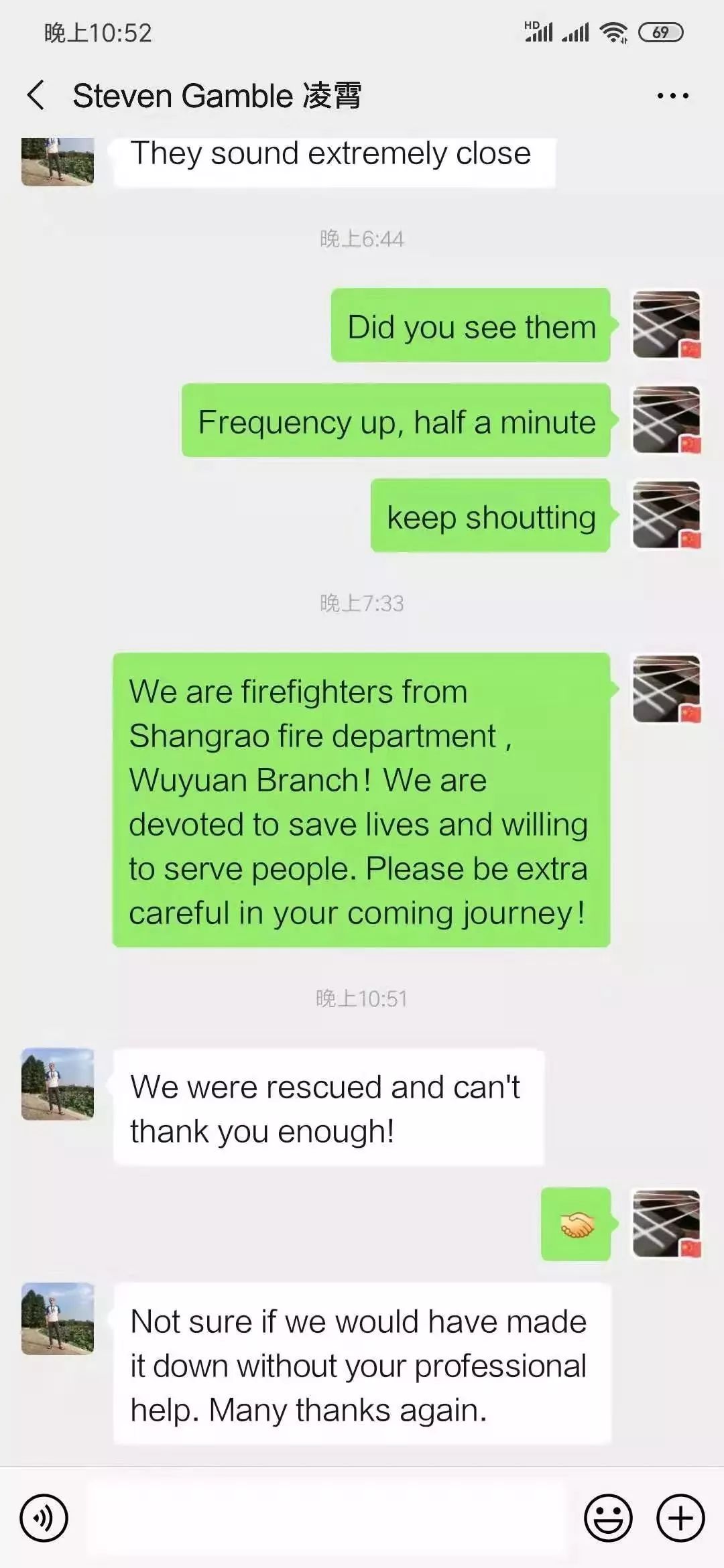Open the plus attachments menu
Screen dimensions: 724x1568
680,1518
